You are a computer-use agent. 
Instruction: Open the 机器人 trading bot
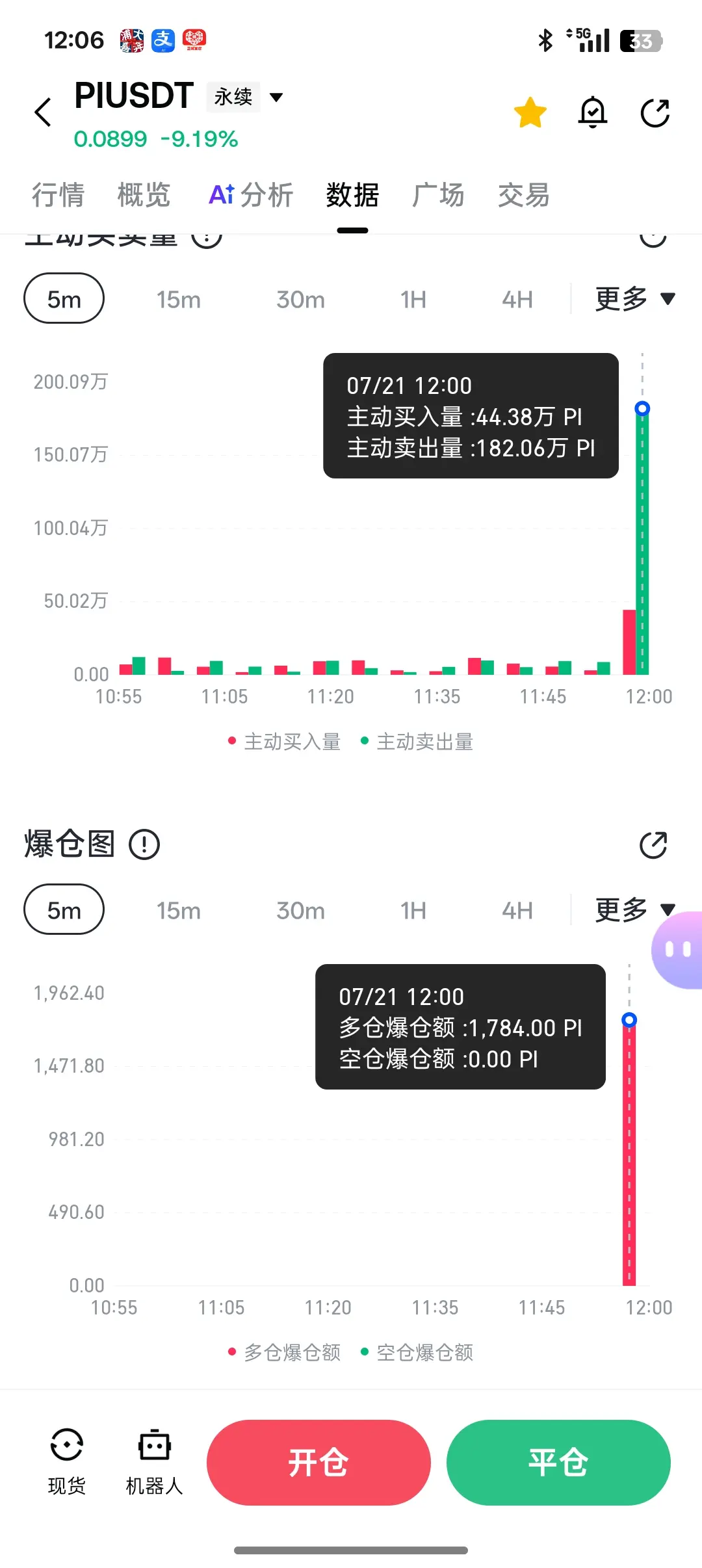[x=154, y=1461]
